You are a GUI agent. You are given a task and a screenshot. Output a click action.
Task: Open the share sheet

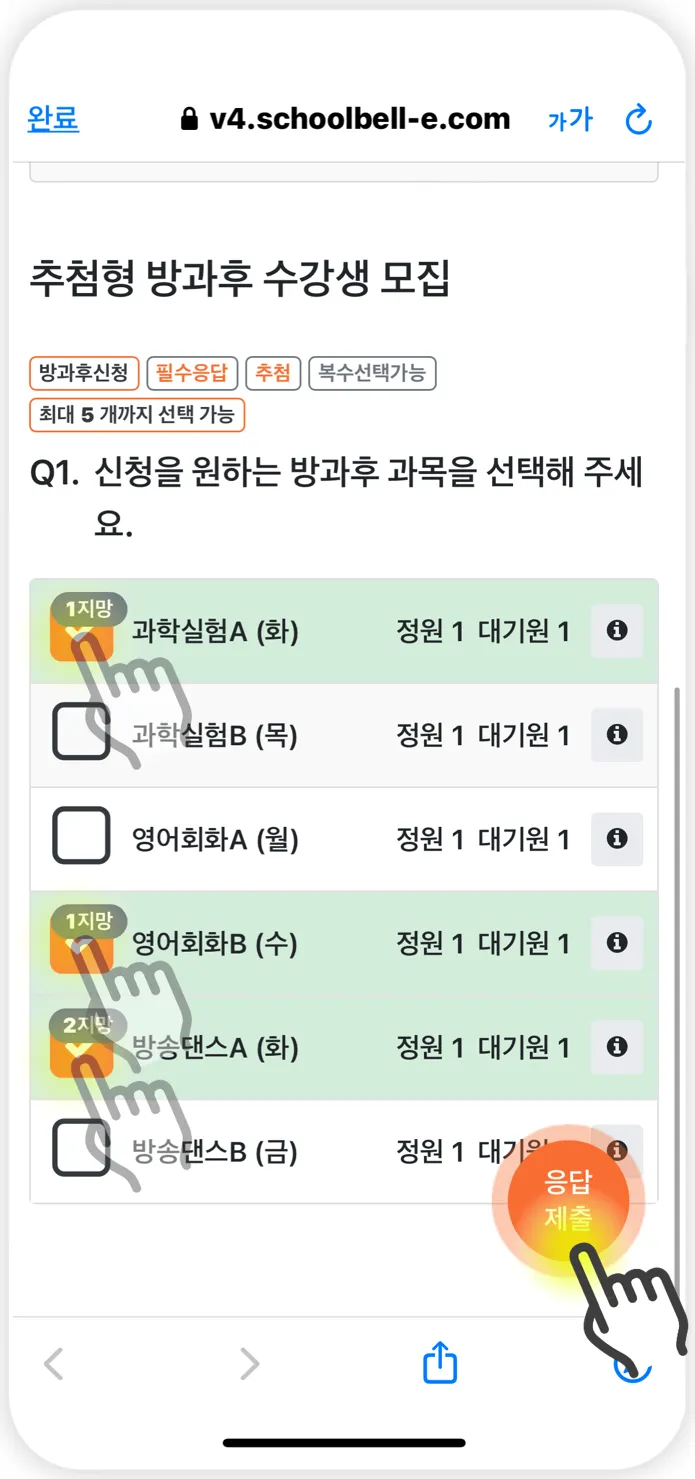tap(440, 1363)
